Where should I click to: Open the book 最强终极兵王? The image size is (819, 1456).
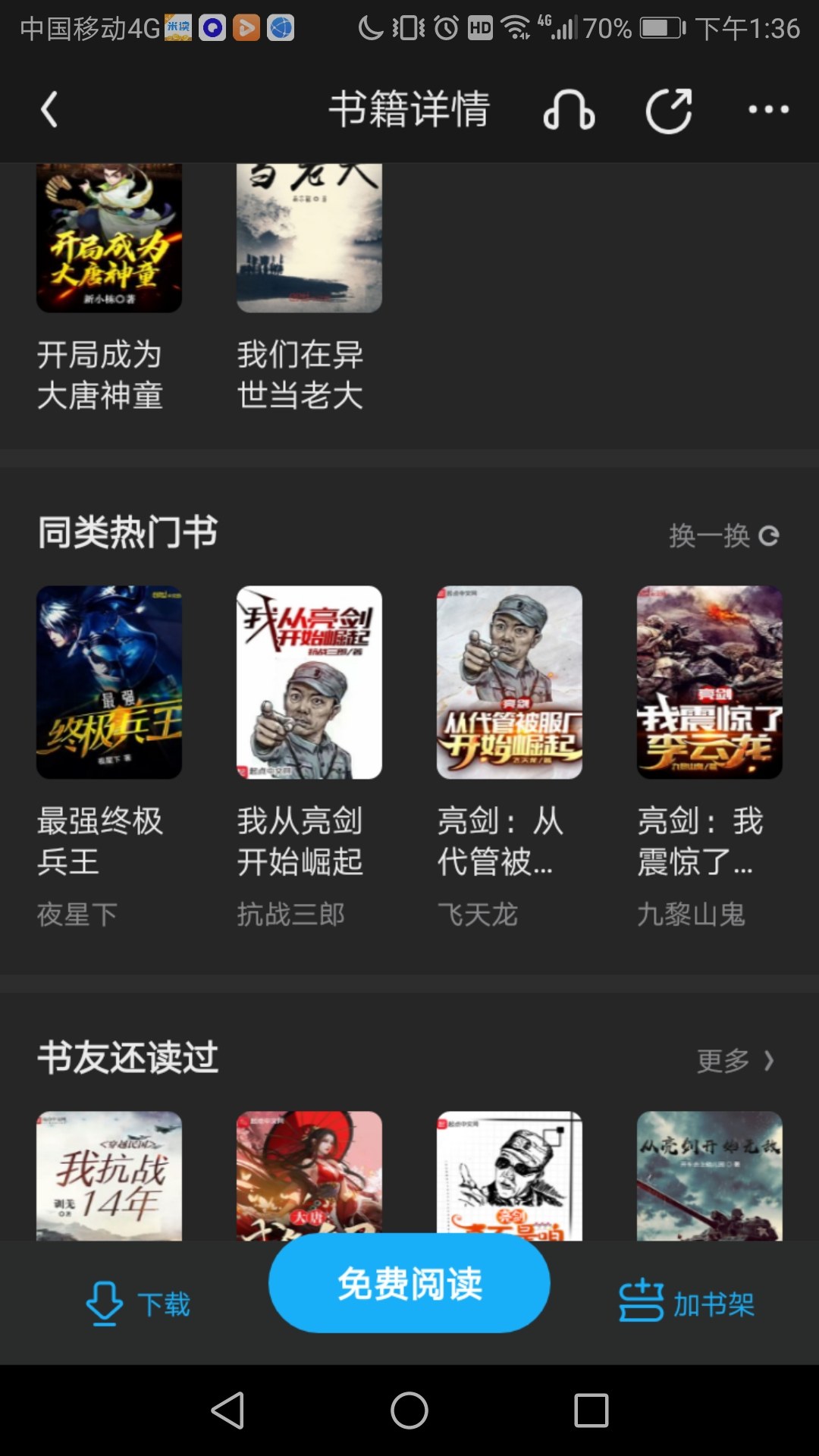[109, 682]
